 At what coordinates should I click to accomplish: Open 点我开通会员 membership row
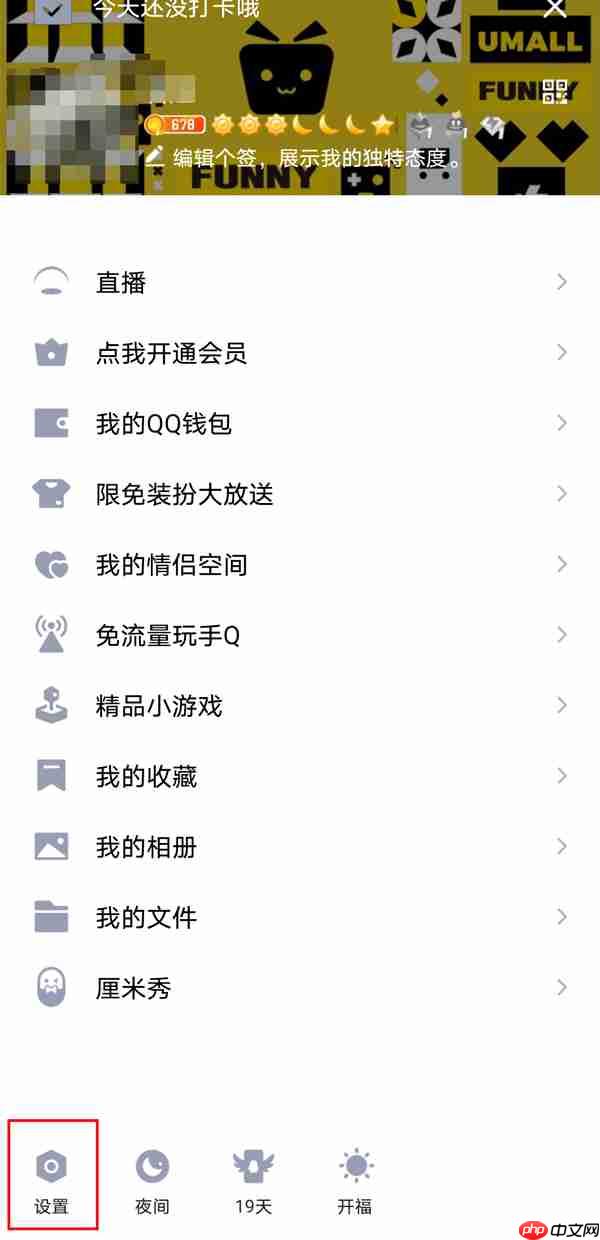(x=300, y=353)
